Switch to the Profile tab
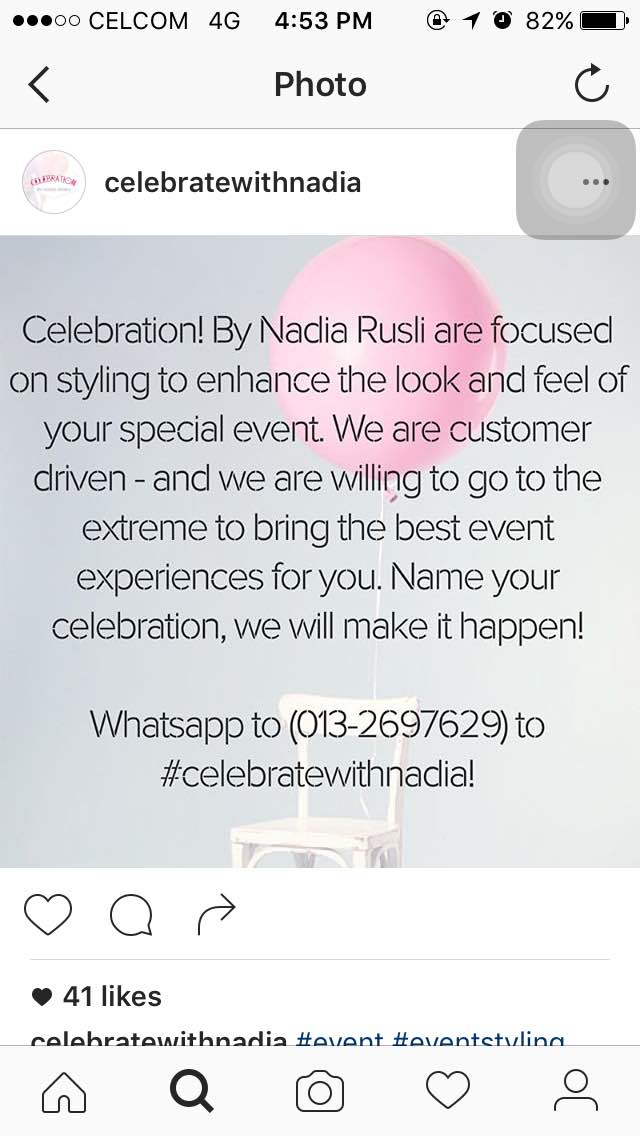The width and height of the screenshot is (640, 1136). tap(575, 1091)
